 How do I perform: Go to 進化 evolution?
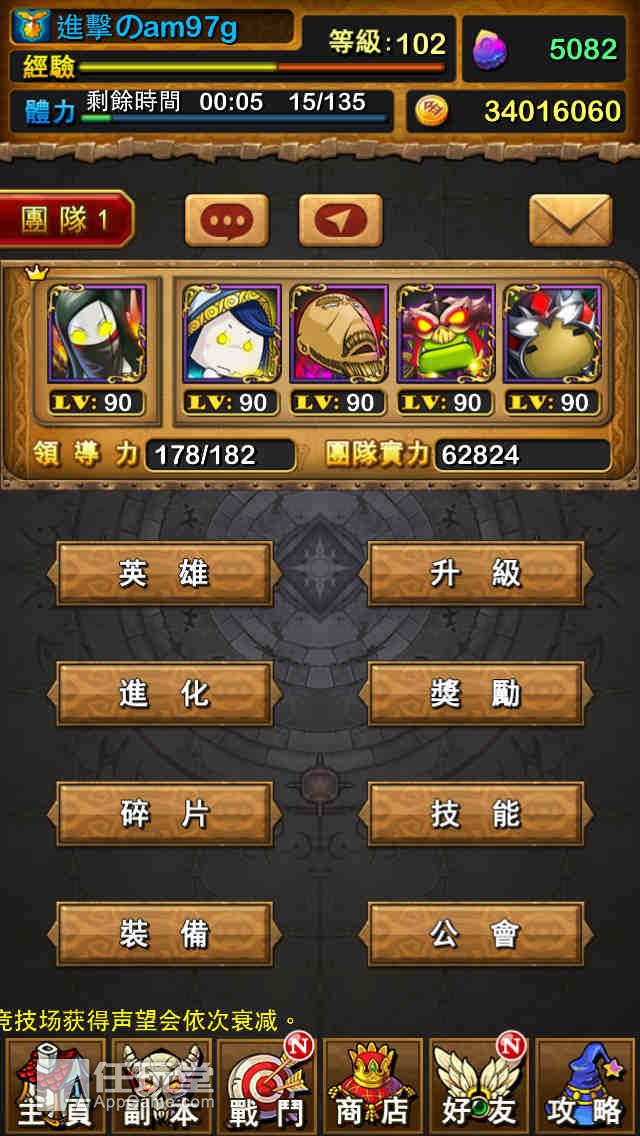pyautogui.click(x=164, y=693)
